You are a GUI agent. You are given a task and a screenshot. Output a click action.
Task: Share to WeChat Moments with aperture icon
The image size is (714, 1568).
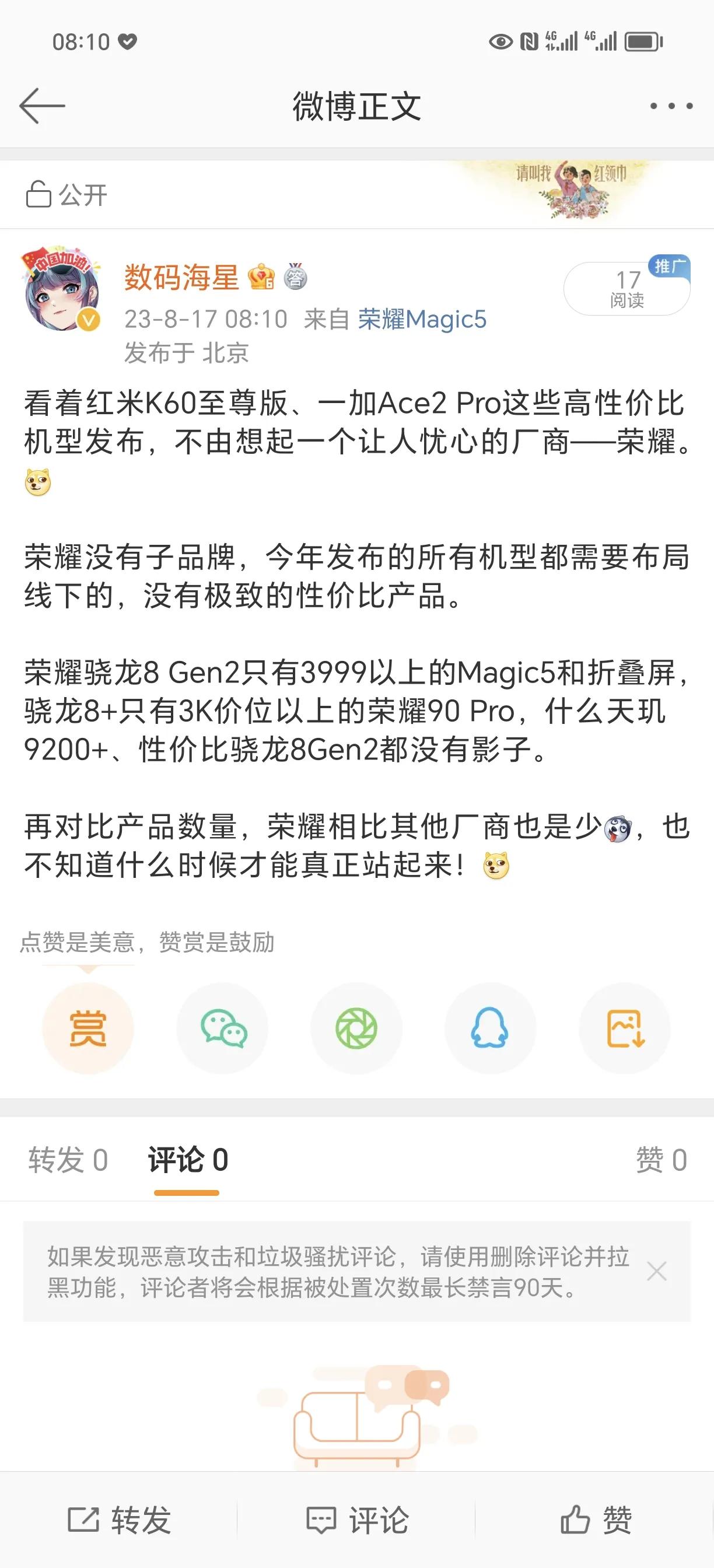(356, 1027)
